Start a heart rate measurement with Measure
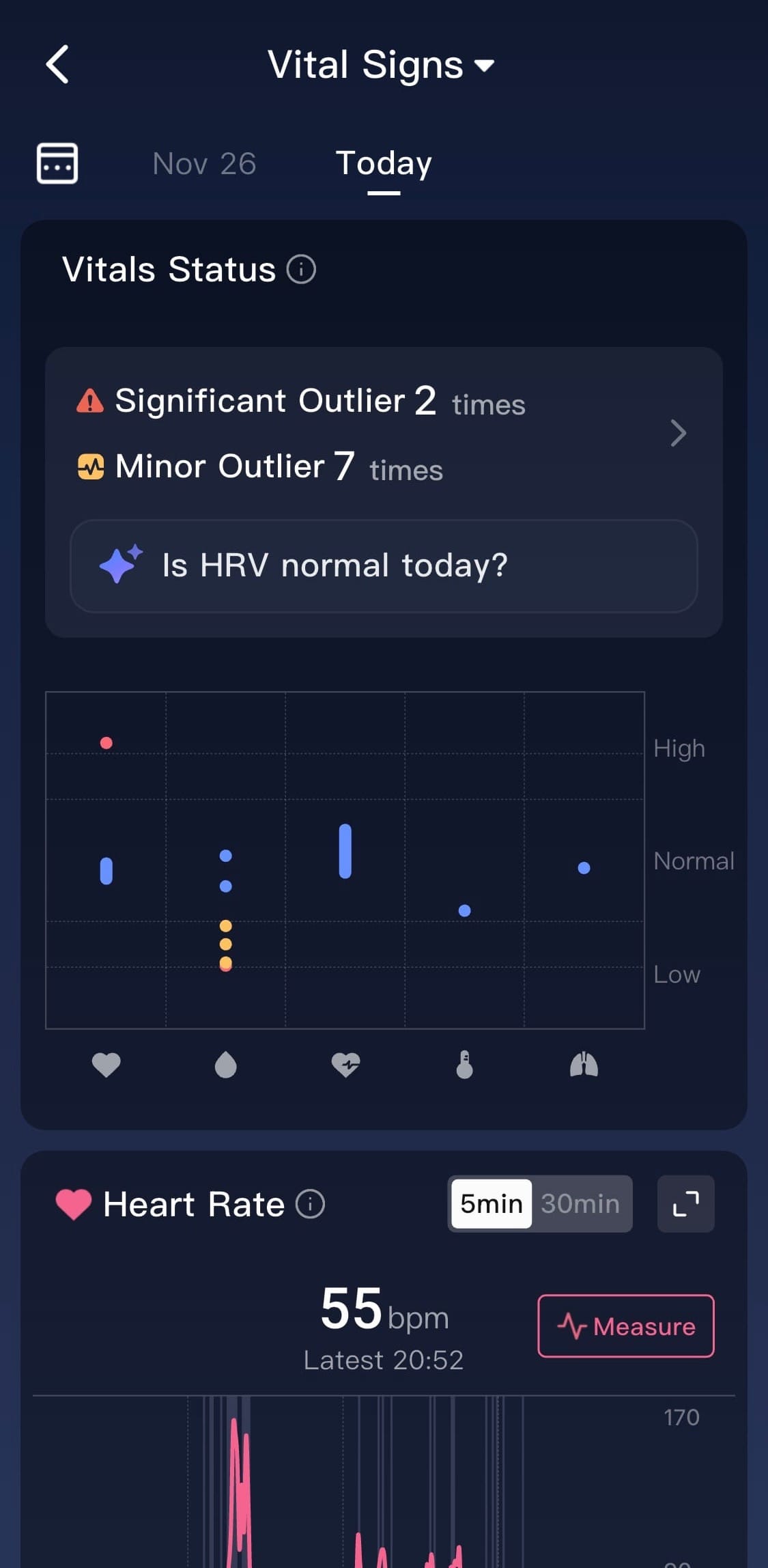The height and width of the screenshot is (1568, 768). point(625,1326)
